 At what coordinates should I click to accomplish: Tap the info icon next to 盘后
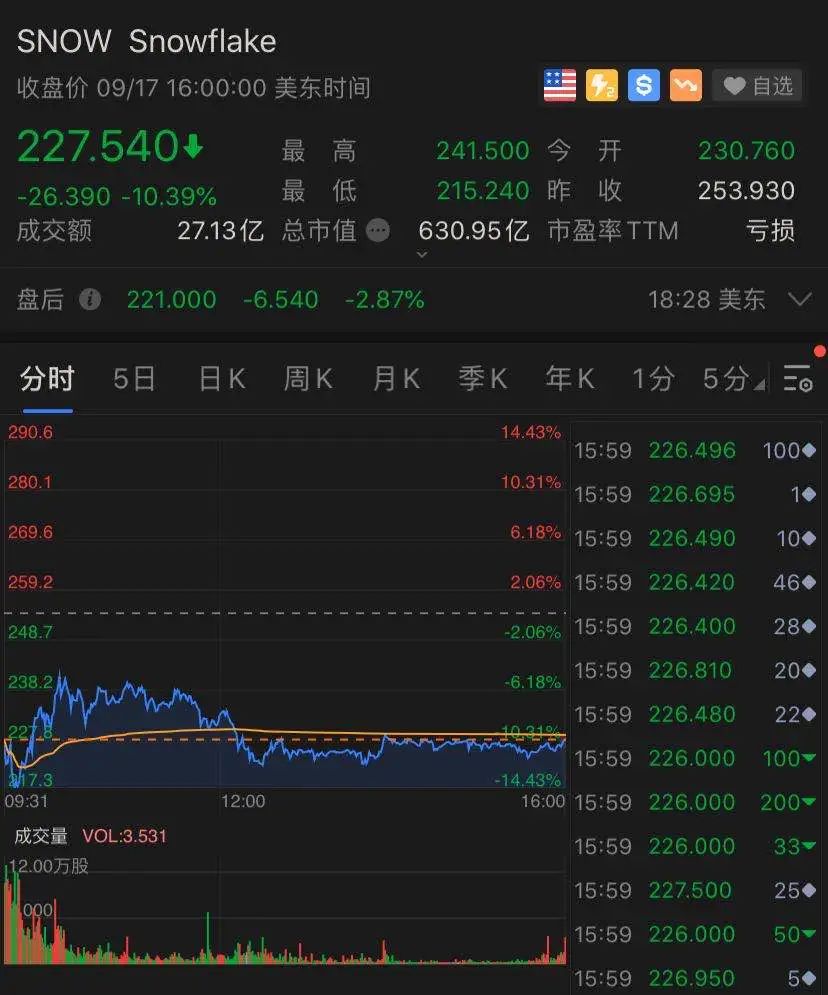click(90, 299)
